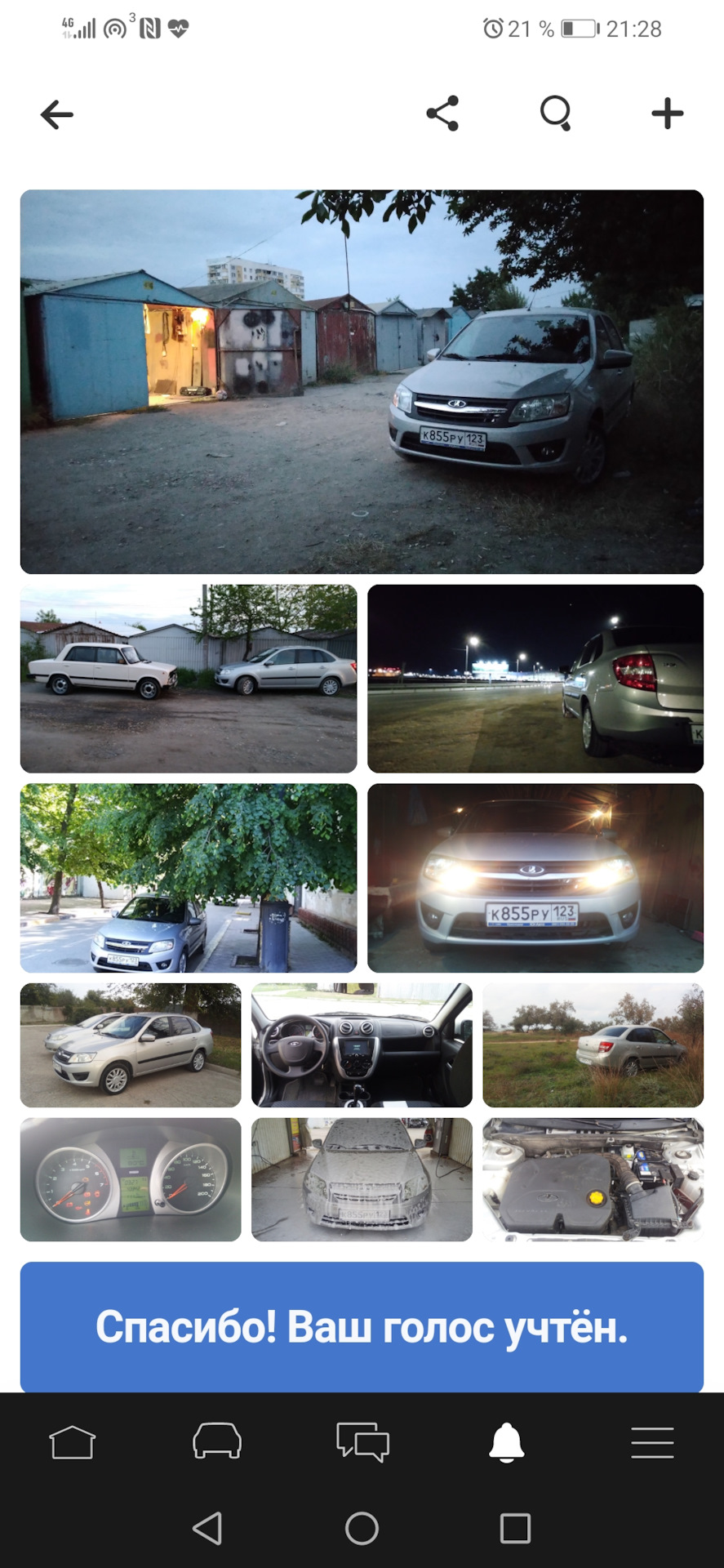
Task: Open the photo of the car under a green tree
Action: pos(189,878)
